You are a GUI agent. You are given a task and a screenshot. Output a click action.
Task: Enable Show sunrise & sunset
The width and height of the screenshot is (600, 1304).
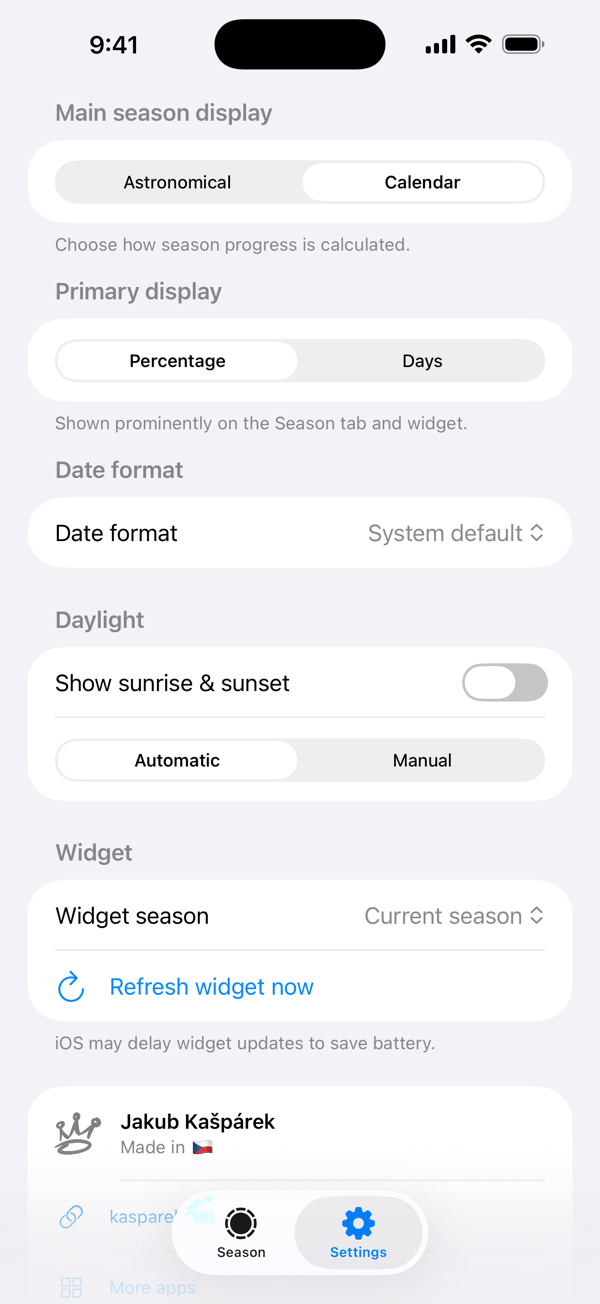click(505, 683)
